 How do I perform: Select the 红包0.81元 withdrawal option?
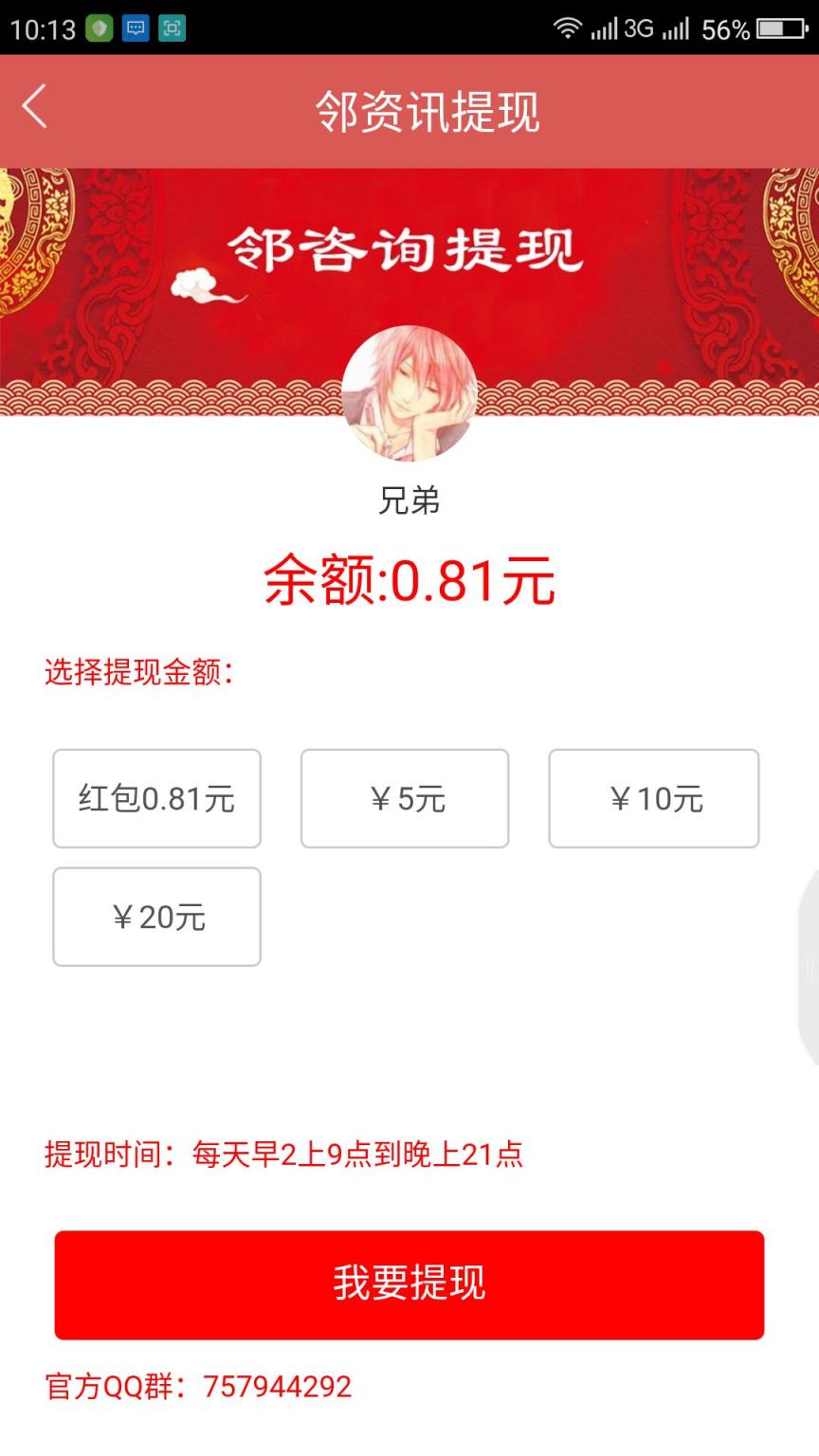[156, 797]
